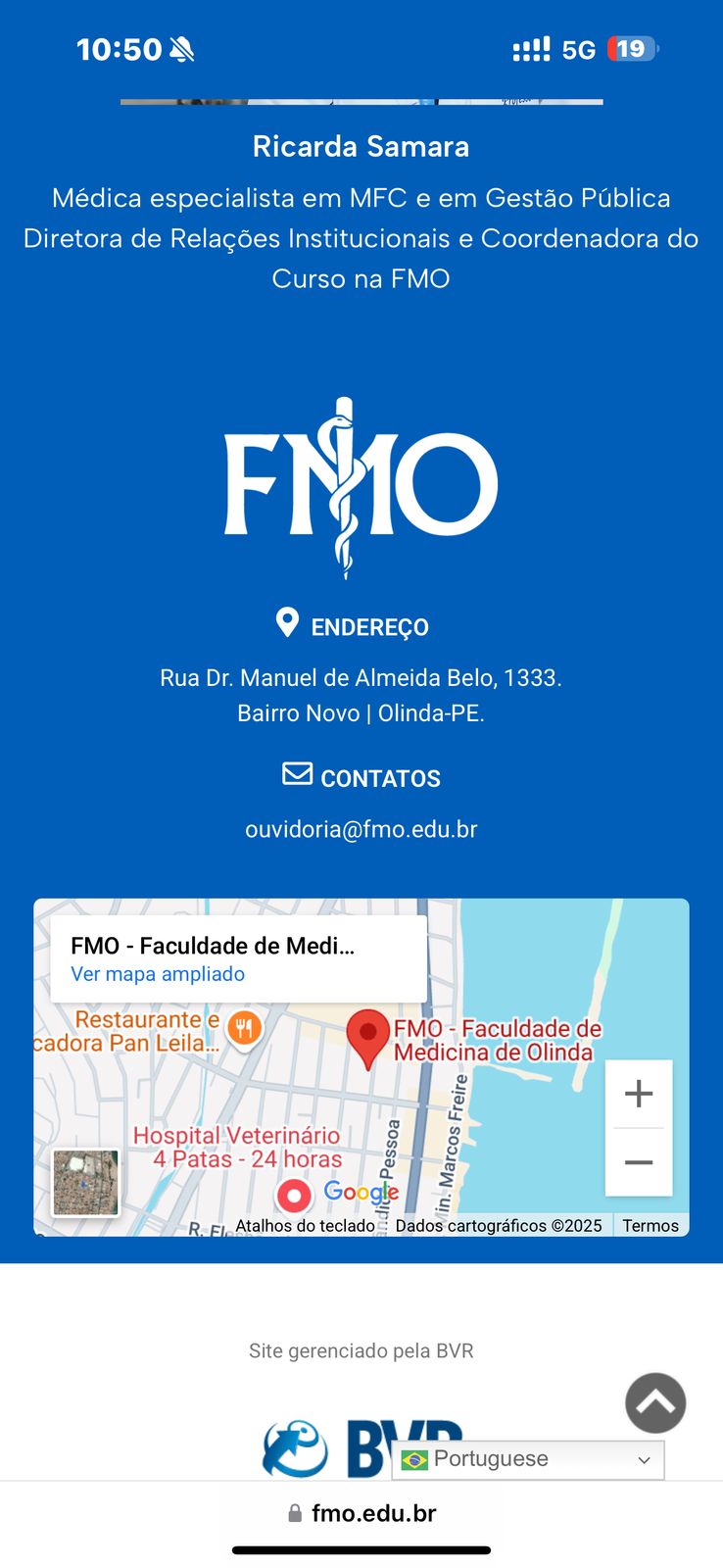Zoom out on the map

639,1162
